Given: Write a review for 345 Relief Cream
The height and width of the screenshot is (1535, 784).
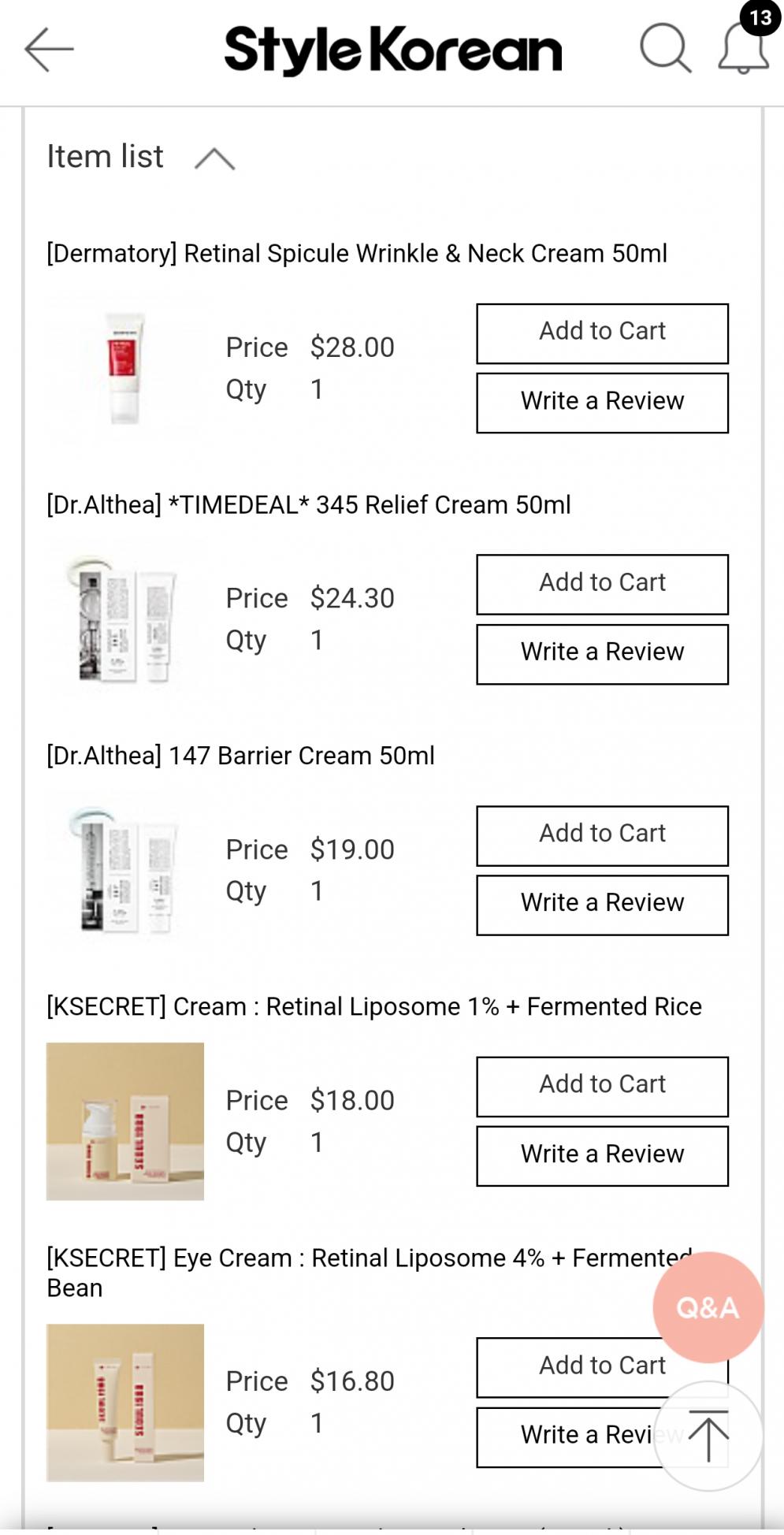Looking at the screenshot, I should tap(602, 654).
